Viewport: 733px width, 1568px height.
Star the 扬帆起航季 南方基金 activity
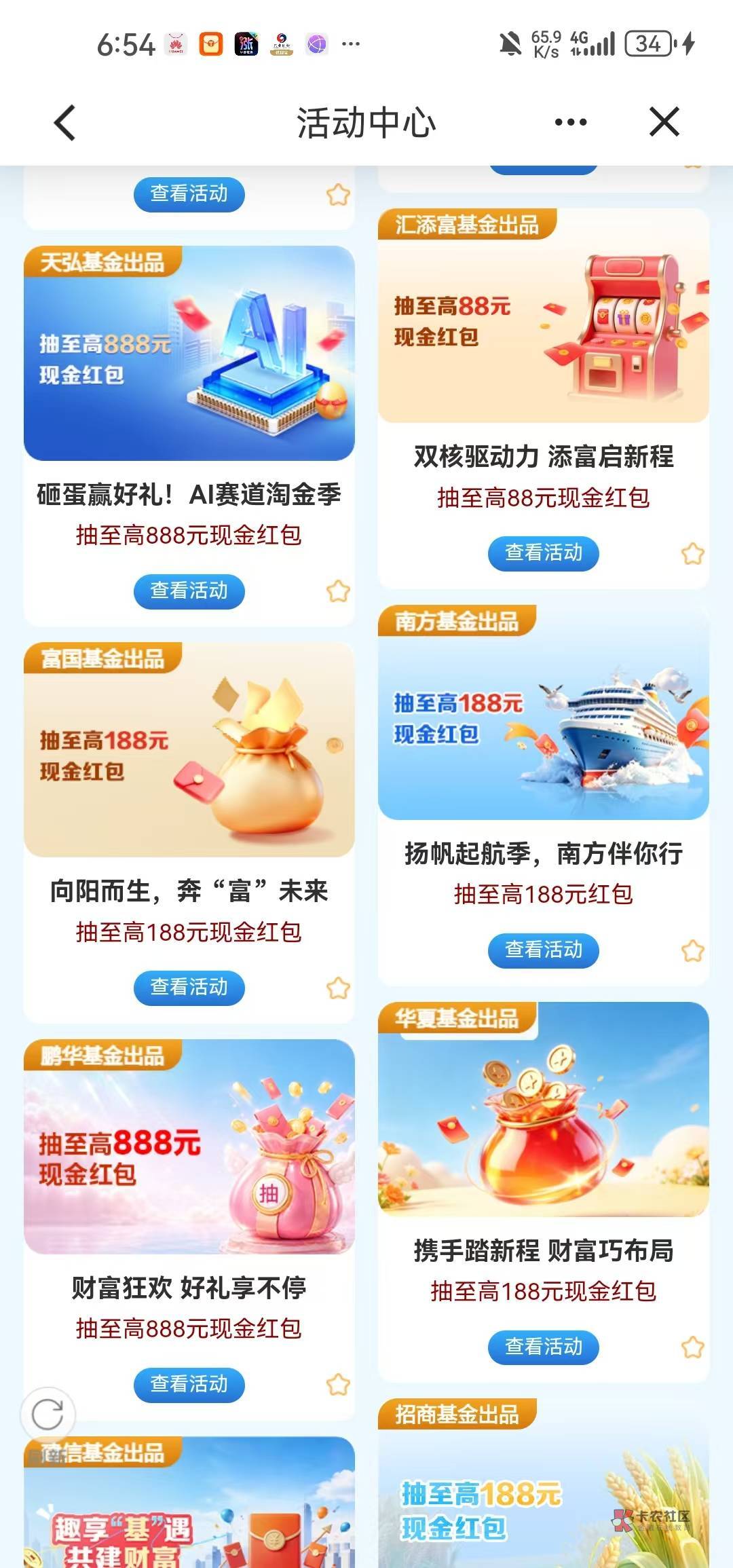point(693,951)
